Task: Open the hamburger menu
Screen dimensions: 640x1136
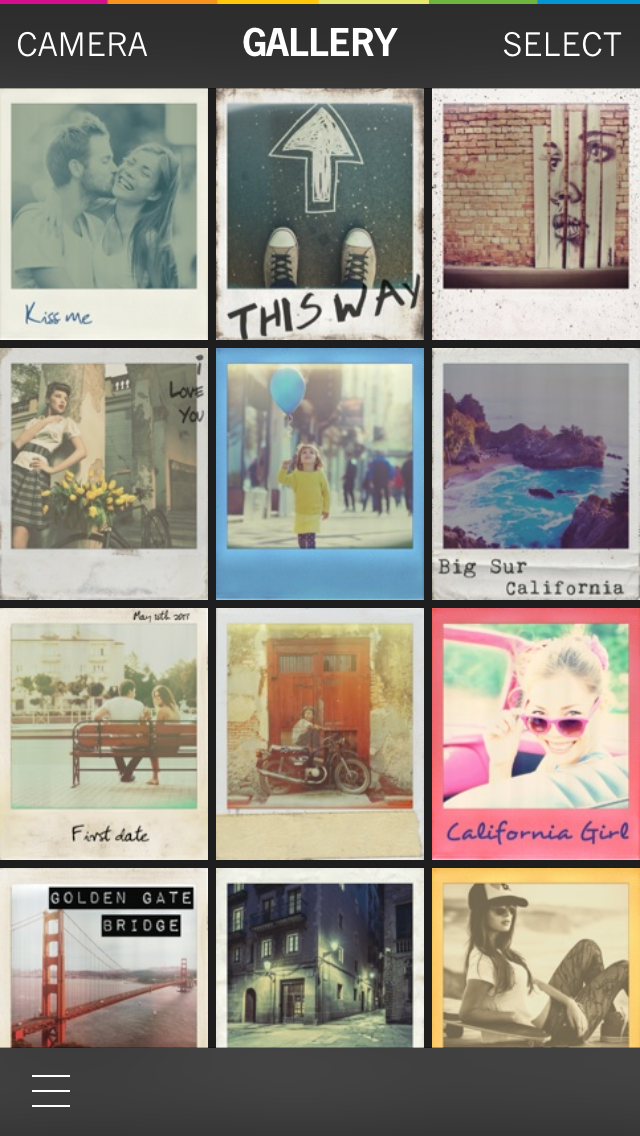Action: 51,1090
